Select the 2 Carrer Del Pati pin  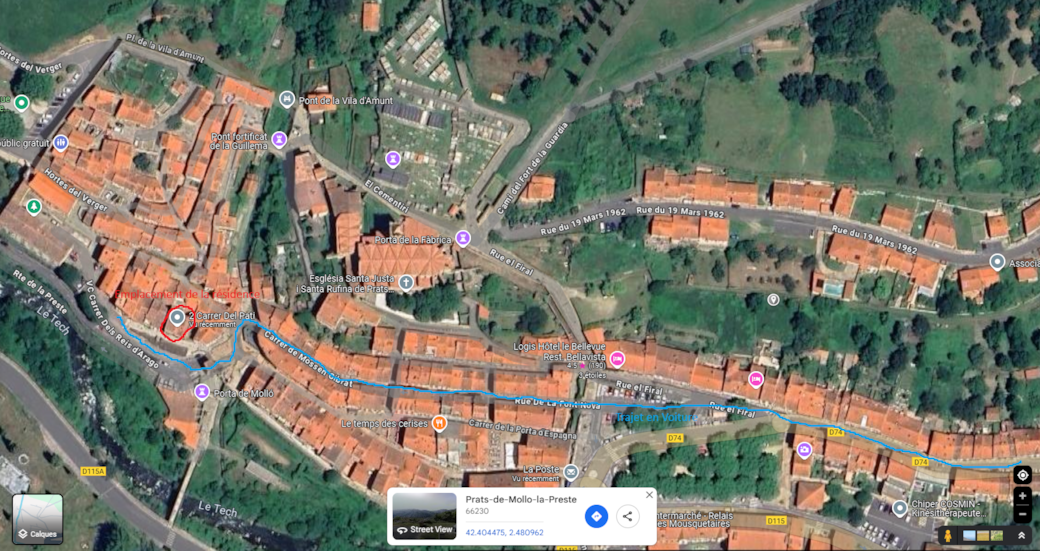tap(177, 317)
